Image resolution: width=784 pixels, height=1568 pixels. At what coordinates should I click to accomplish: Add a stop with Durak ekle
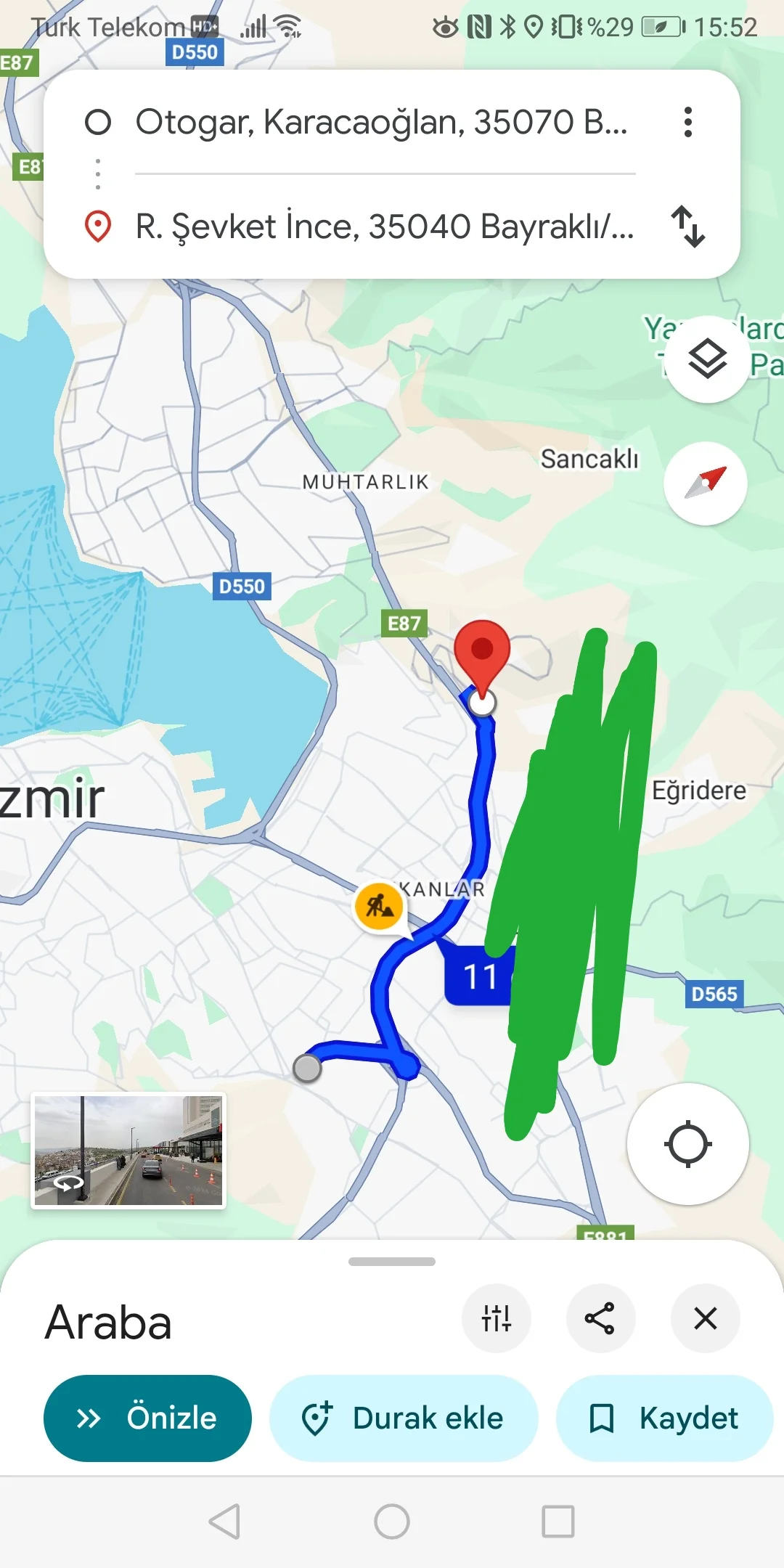pyautogui.click(x=404, y=1418)
